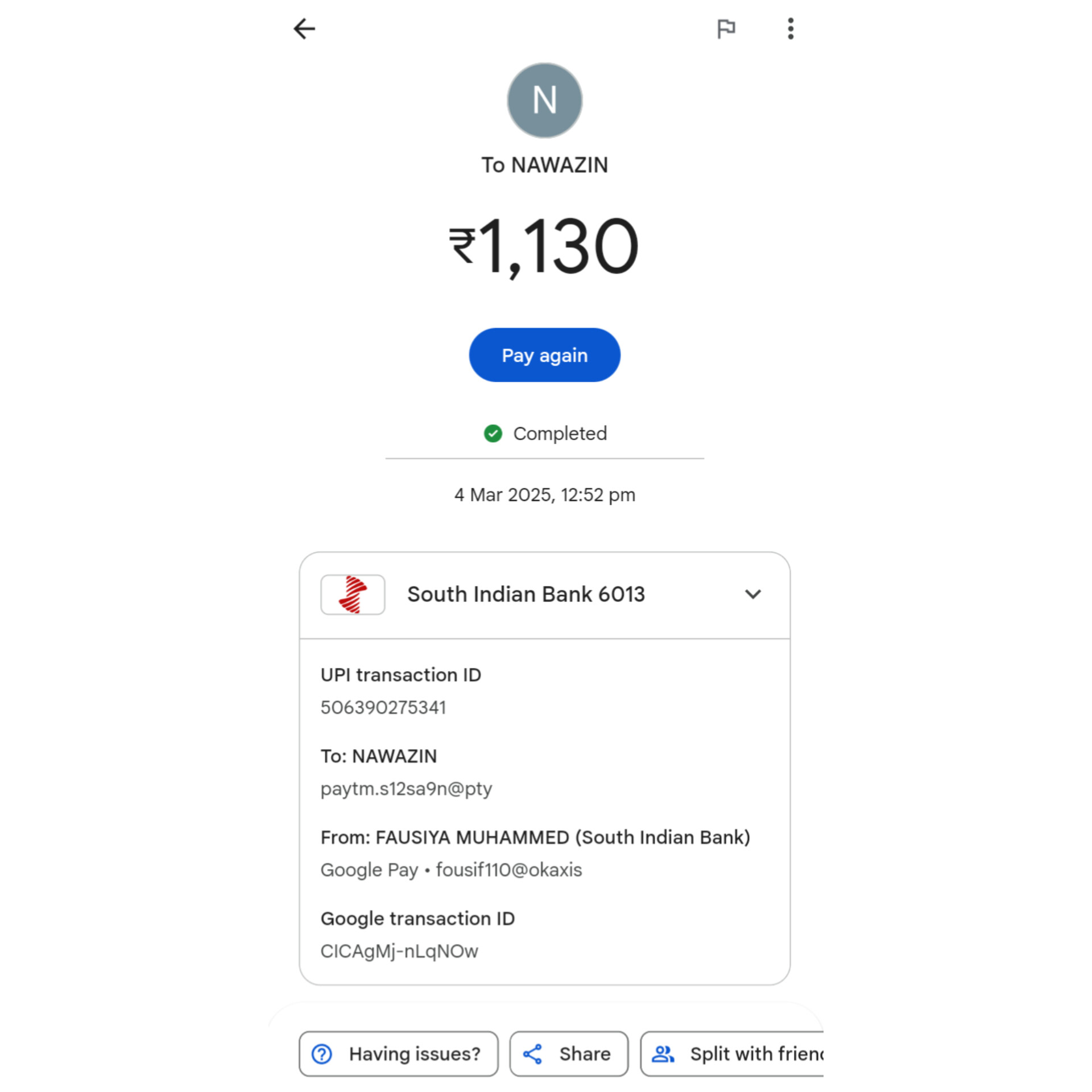Open Having issues? help option
Viewport: 1092px width, 1092px height.
coord(398,1054)
